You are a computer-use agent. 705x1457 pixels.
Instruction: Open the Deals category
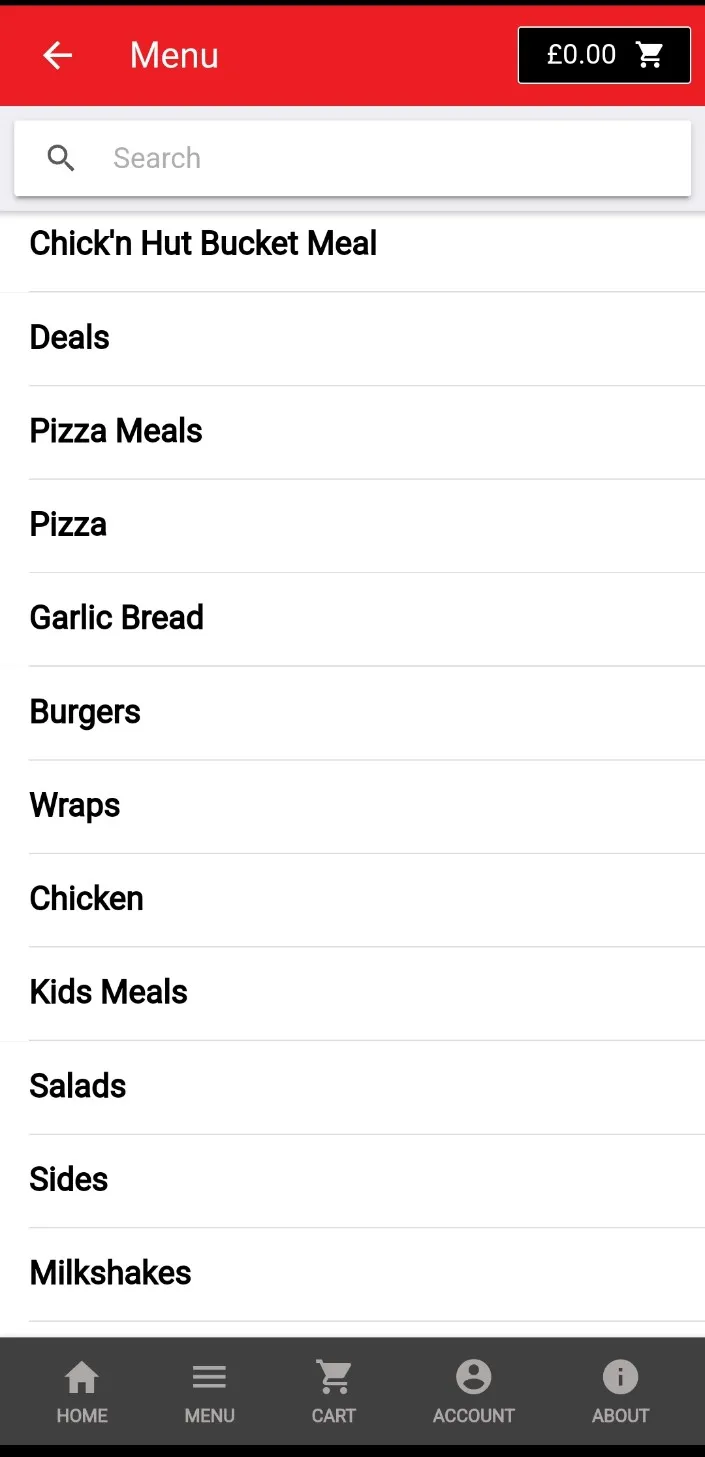352,338
